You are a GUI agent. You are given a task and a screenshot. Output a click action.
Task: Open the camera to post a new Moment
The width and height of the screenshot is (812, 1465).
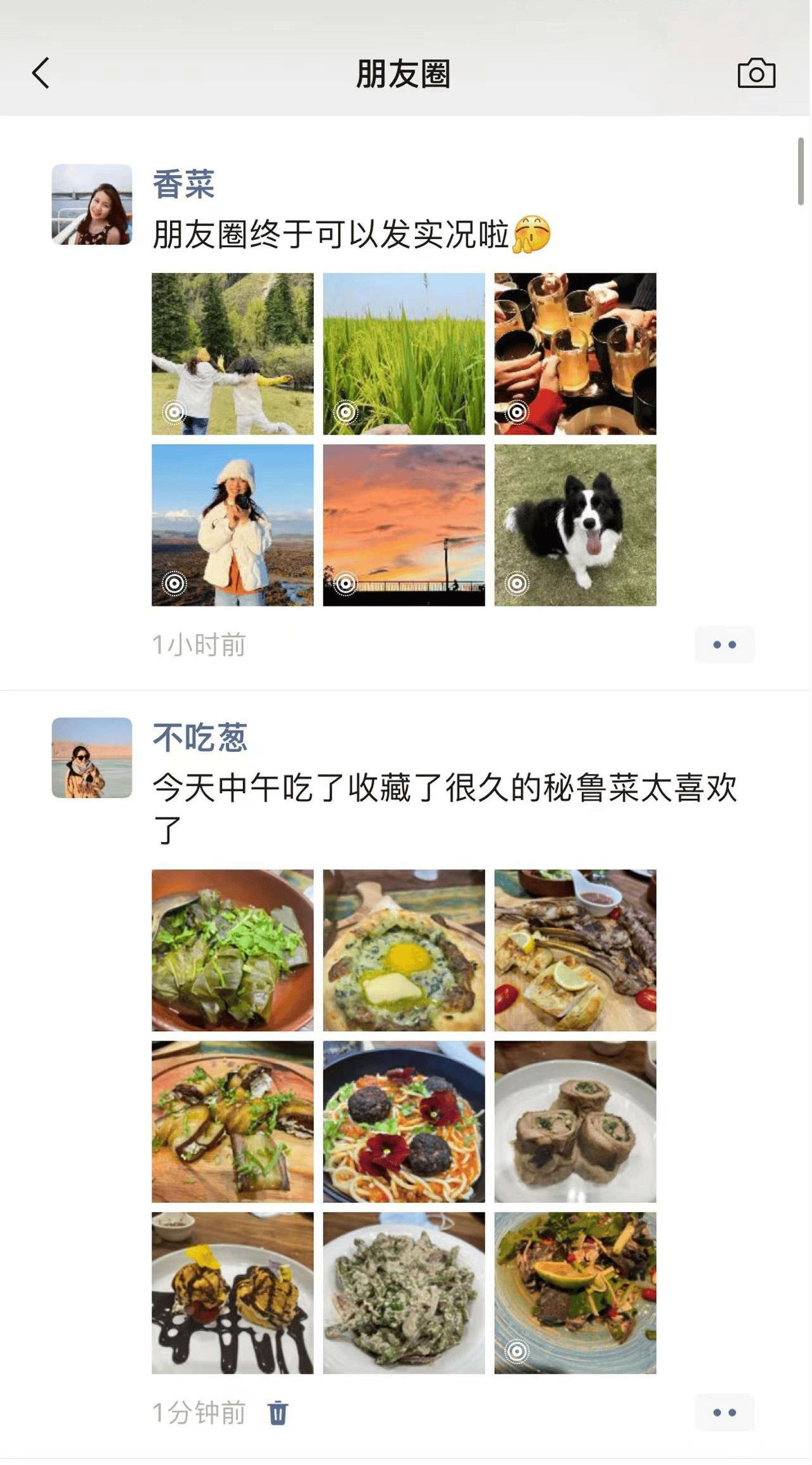click(x=757, y=72)
